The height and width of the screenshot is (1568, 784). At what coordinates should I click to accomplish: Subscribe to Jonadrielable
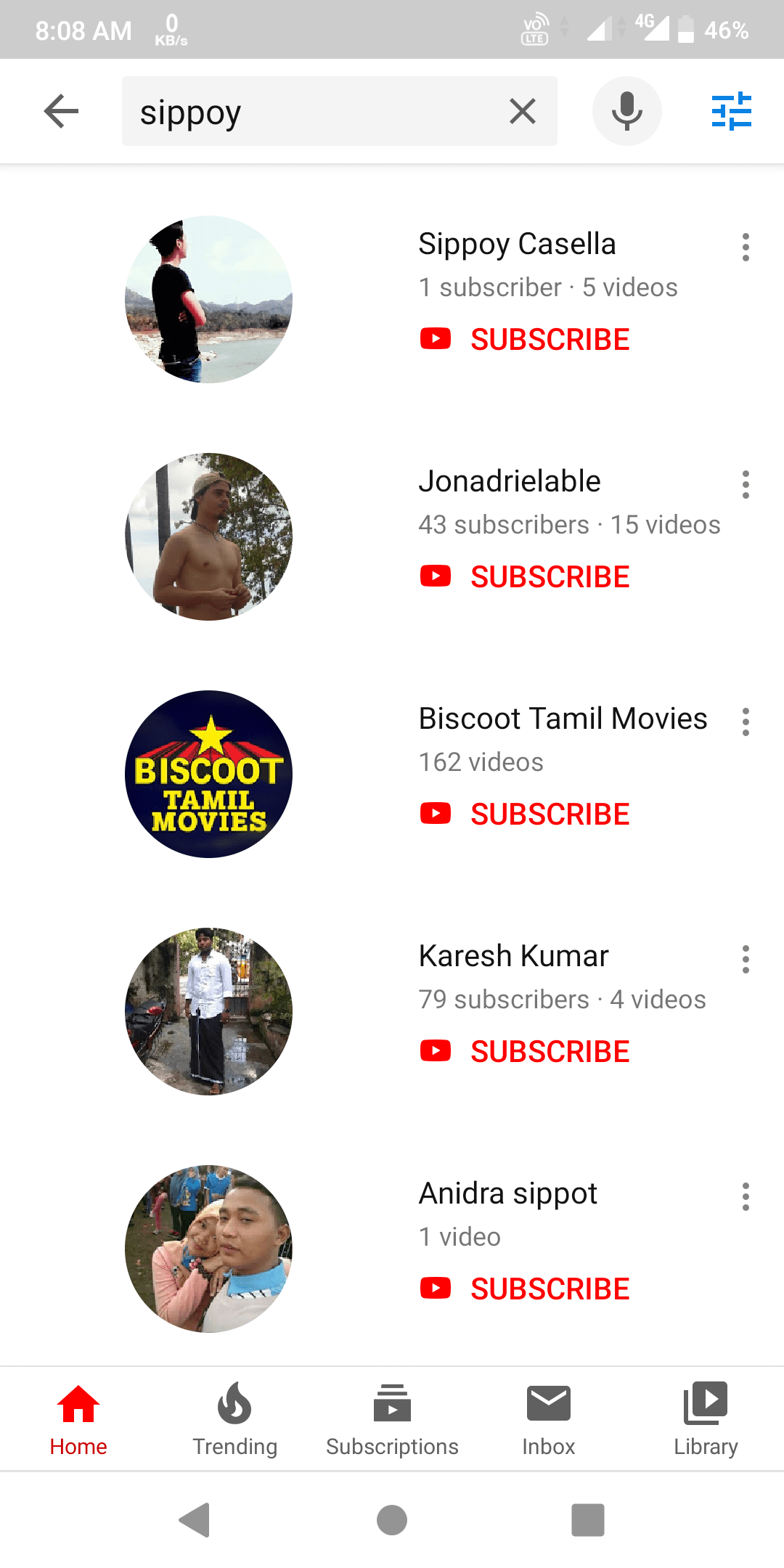(526, 576)
